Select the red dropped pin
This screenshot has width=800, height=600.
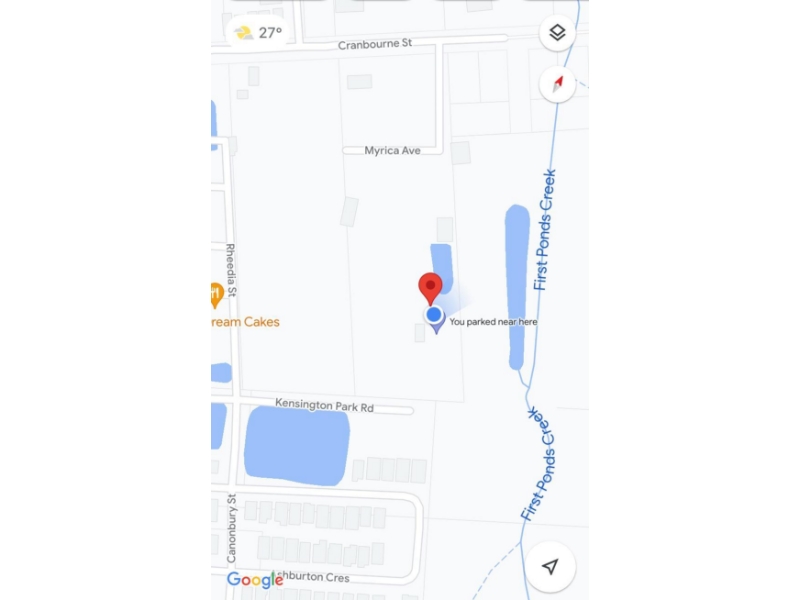tap(430, 286)
